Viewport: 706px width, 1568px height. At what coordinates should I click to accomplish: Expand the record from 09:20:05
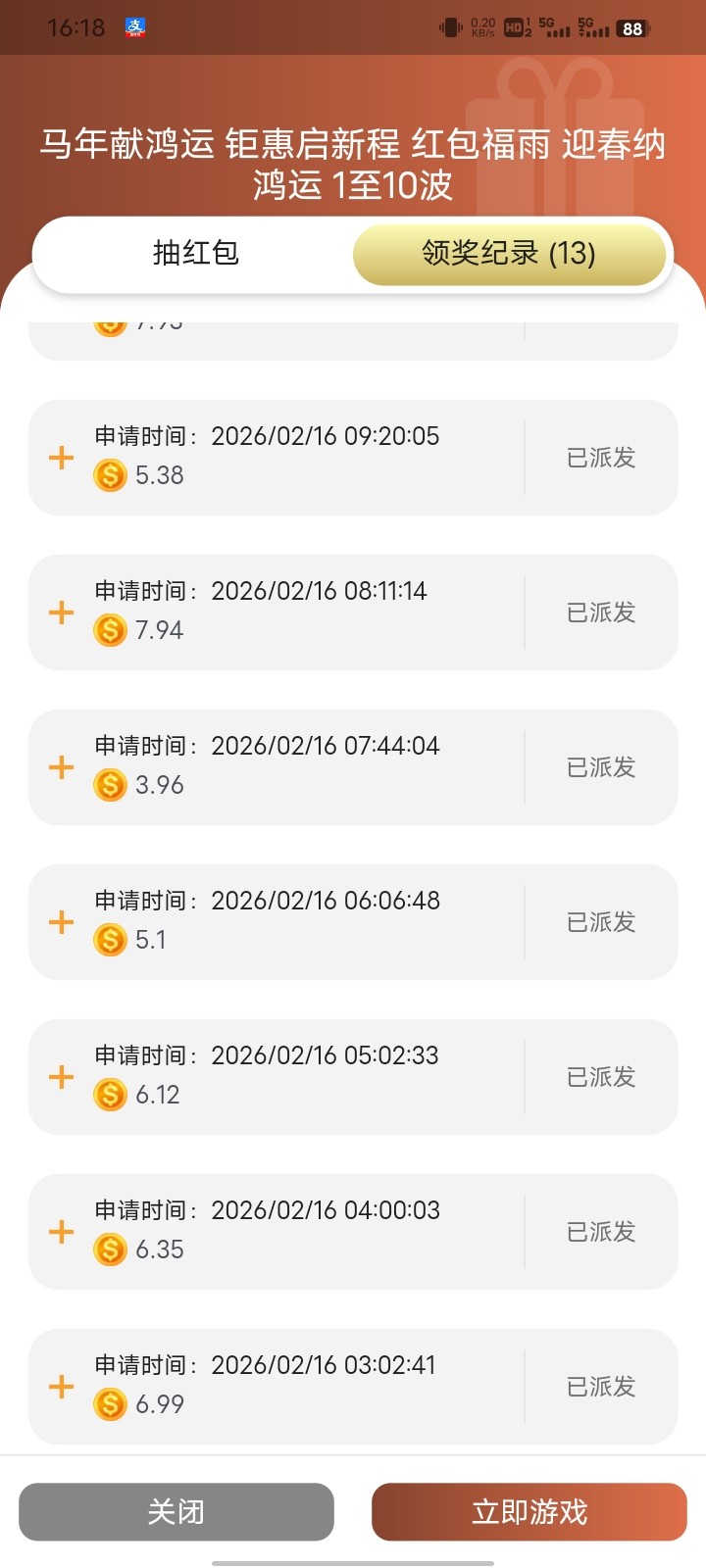coord(62,458)
